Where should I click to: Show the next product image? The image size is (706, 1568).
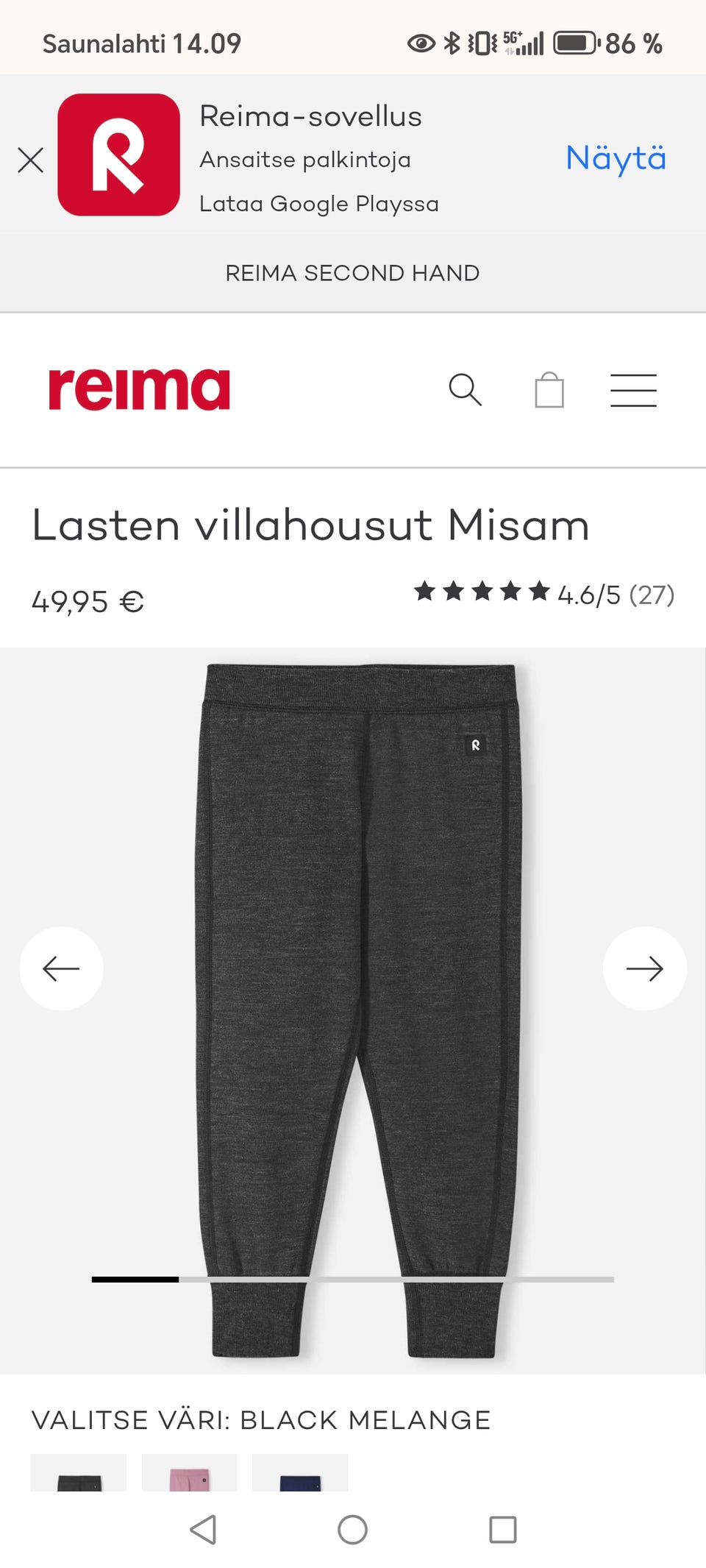coord(644,968)
